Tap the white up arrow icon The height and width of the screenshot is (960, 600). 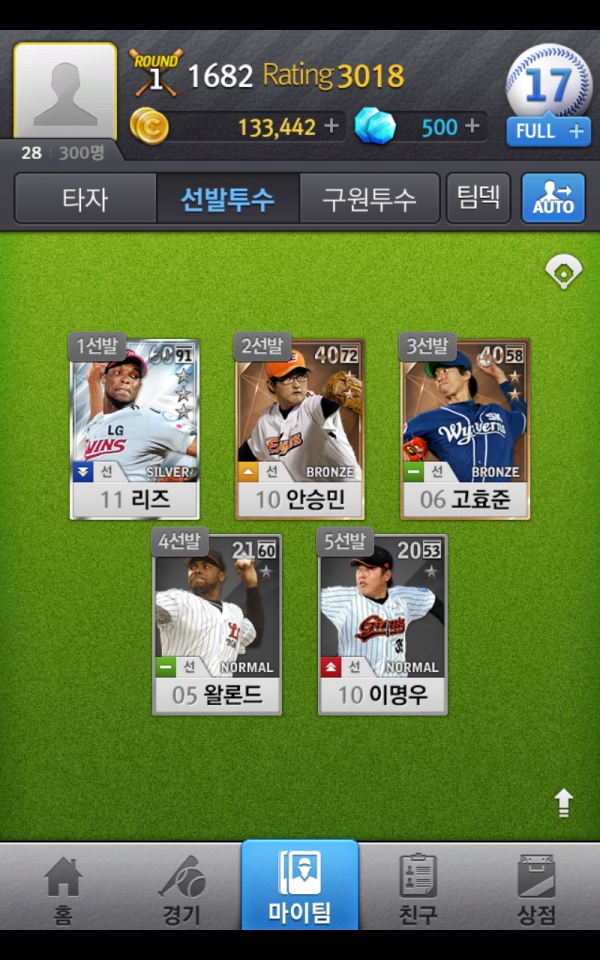(564, 801)
